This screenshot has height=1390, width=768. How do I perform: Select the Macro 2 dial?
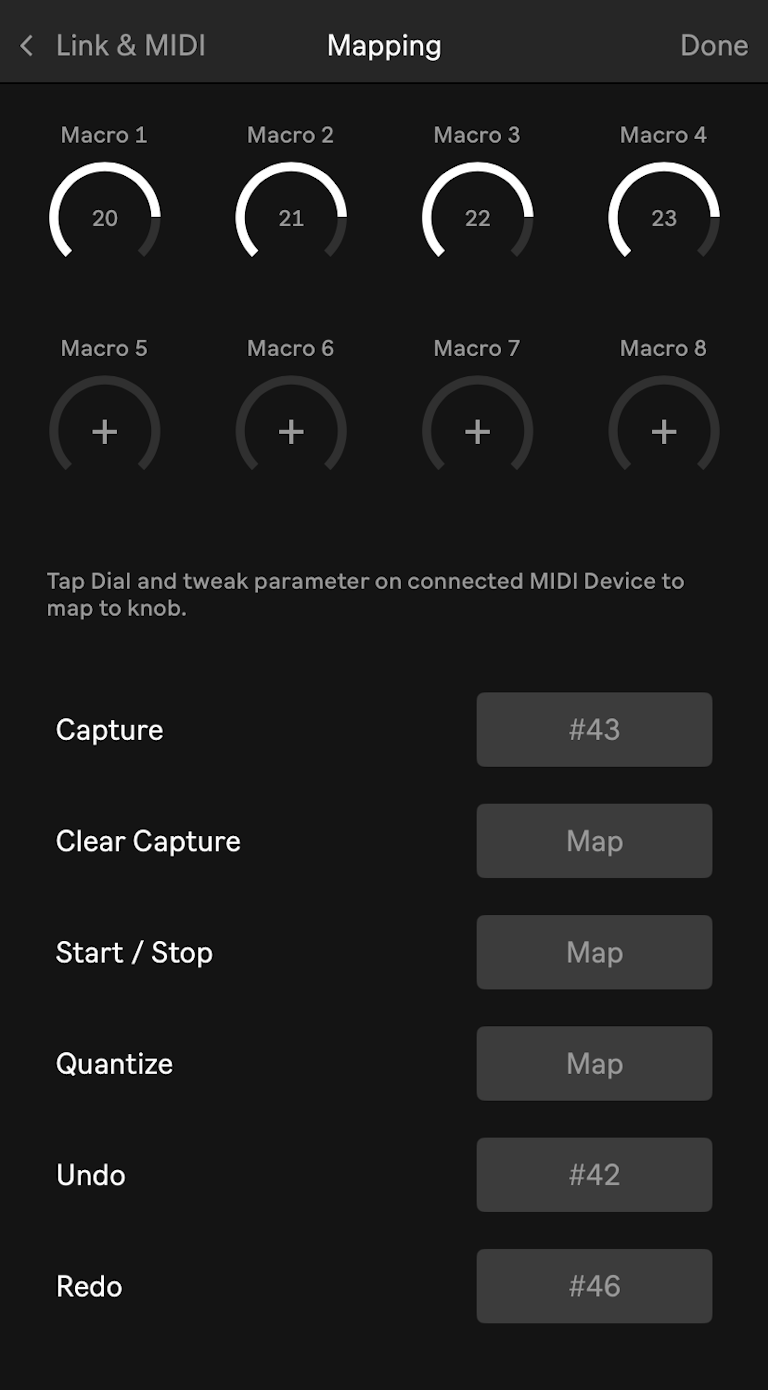tap(291, 217)
